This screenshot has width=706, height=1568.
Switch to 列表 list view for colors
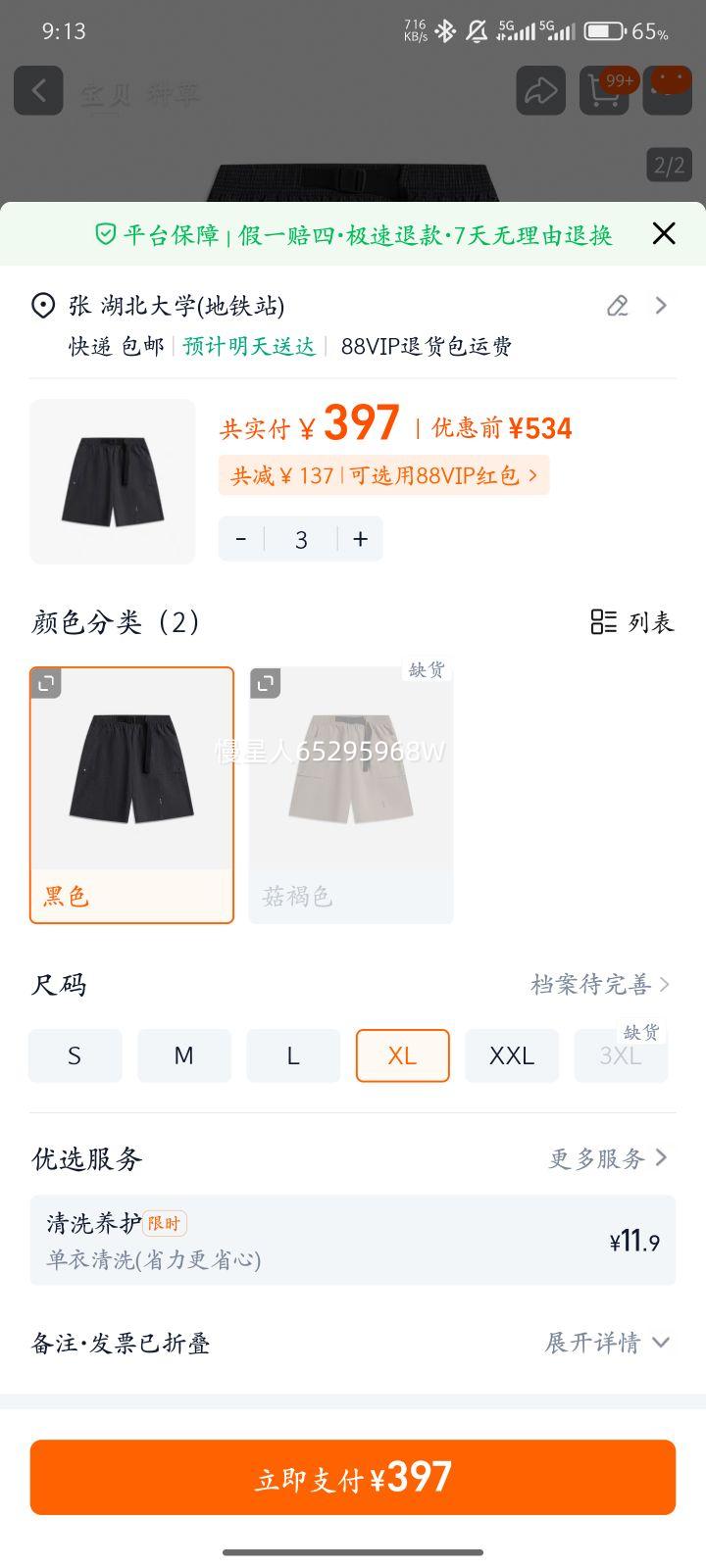pos(632,623)
